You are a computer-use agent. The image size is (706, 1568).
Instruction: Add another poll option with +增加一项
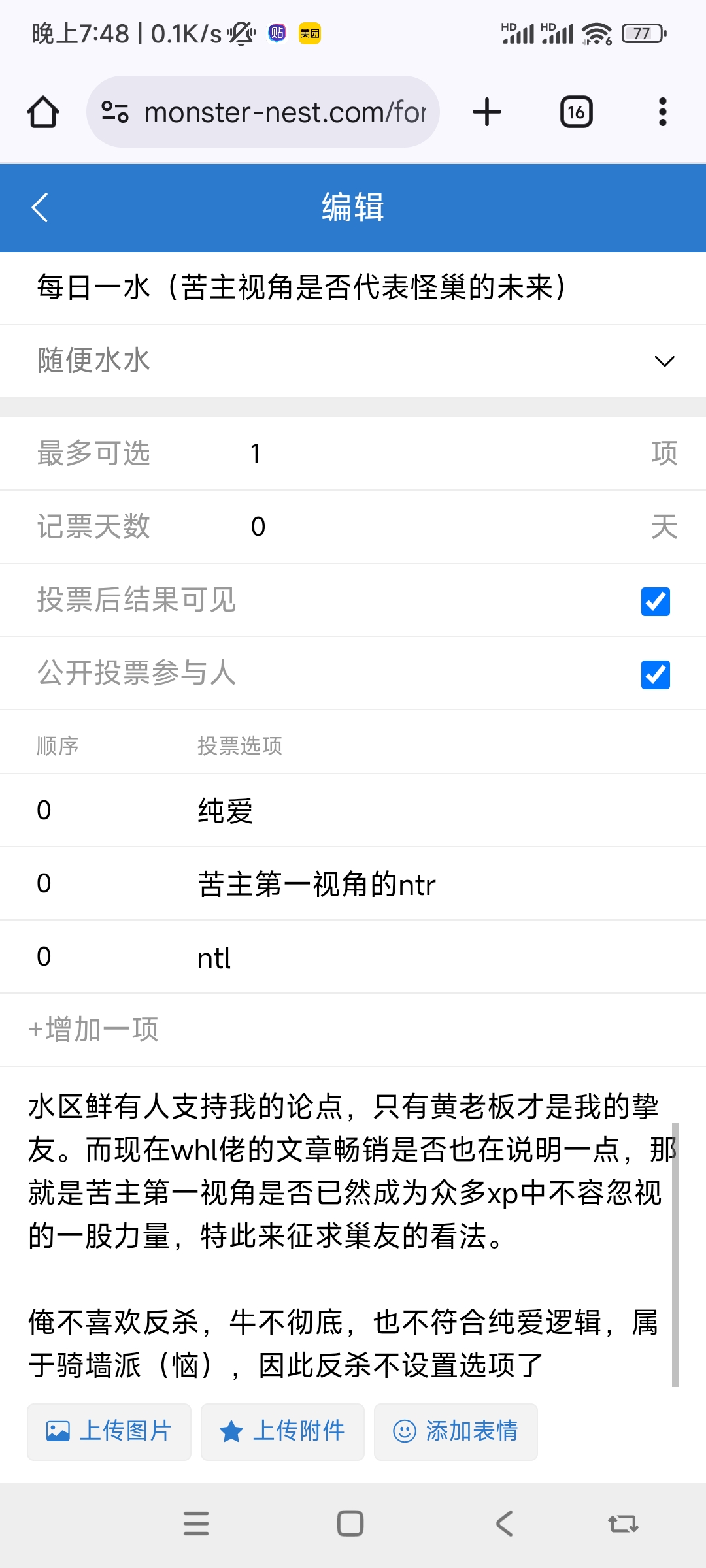click(x=94, y=1030)
